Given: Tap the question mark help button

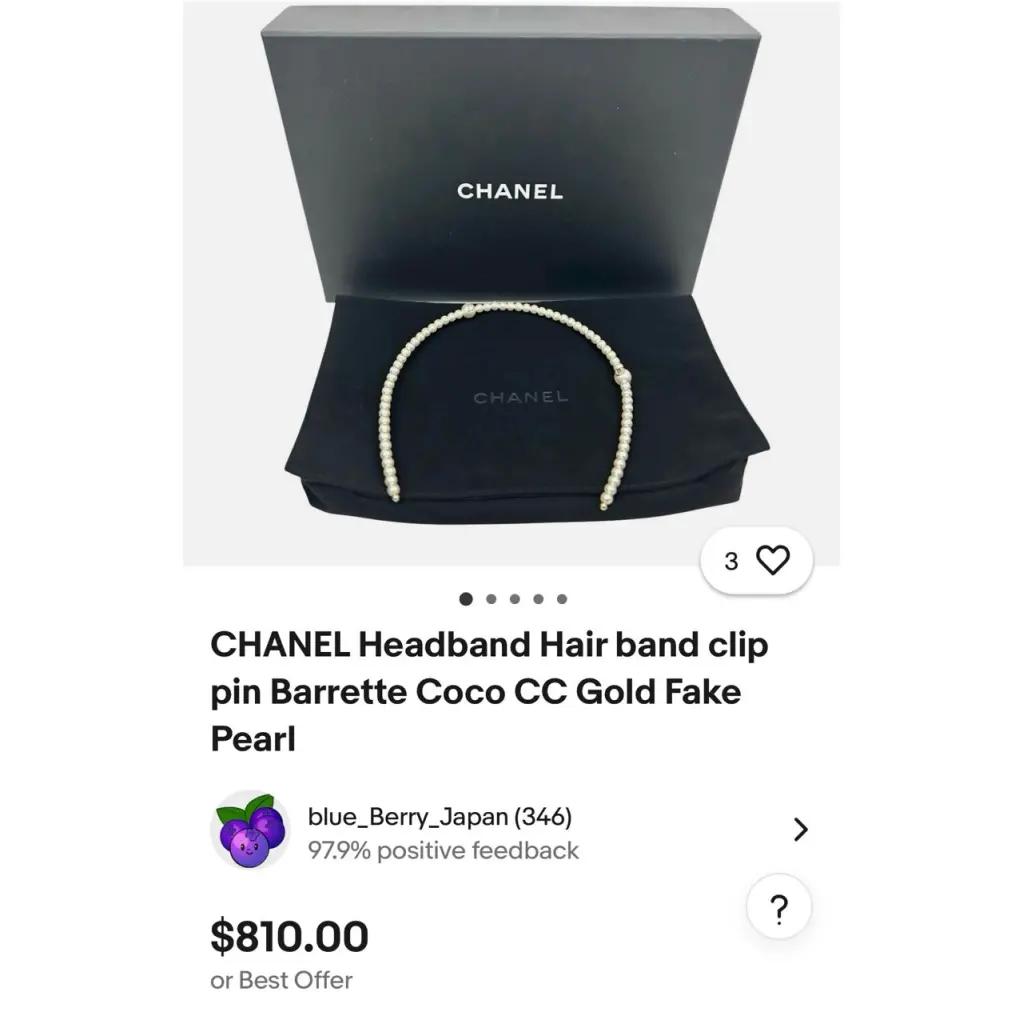Looking at the screenshot, I should 779,909.
